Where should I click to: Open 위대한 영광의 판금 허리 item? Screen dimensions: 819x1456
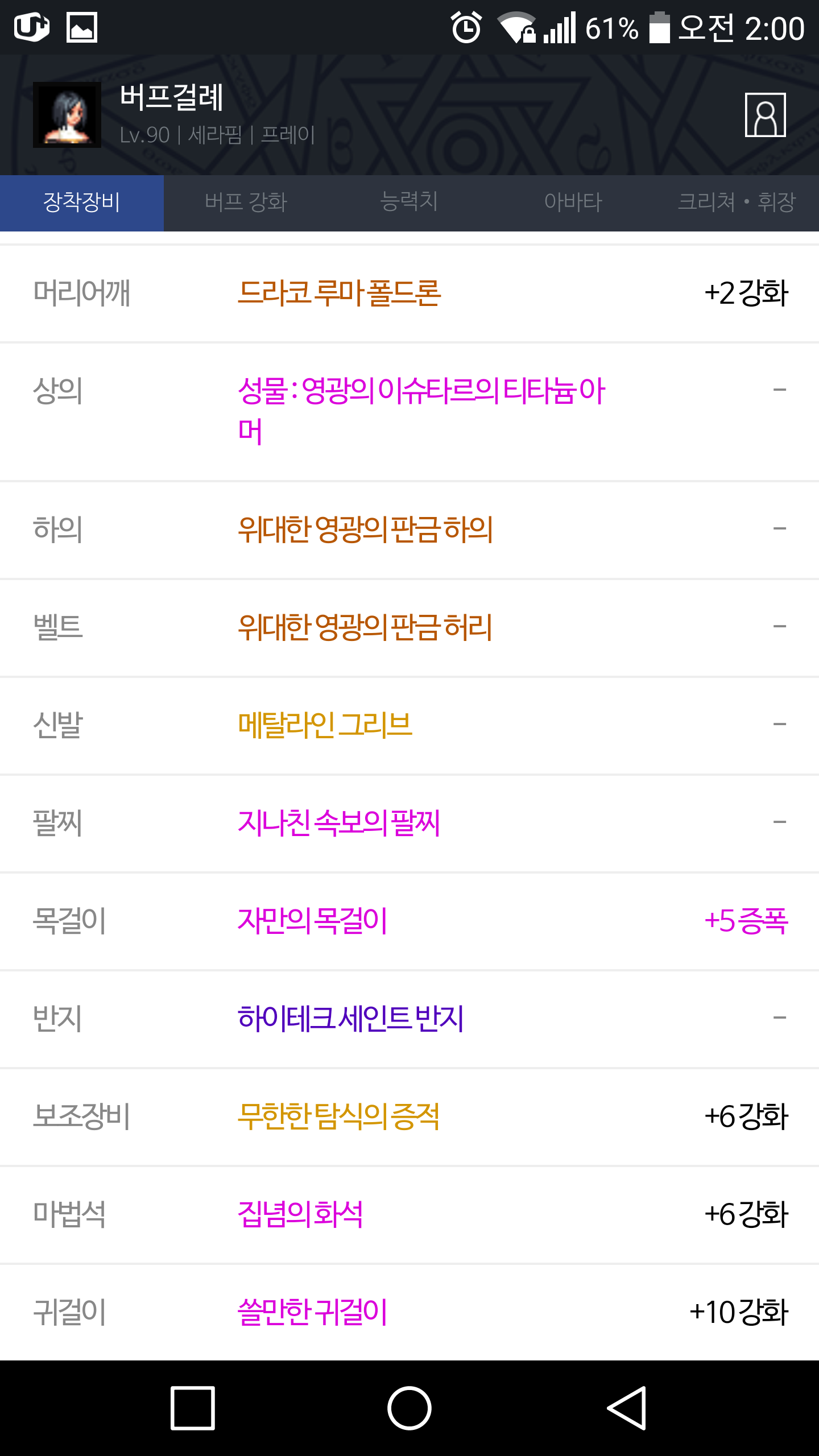[x=365, y=627]
